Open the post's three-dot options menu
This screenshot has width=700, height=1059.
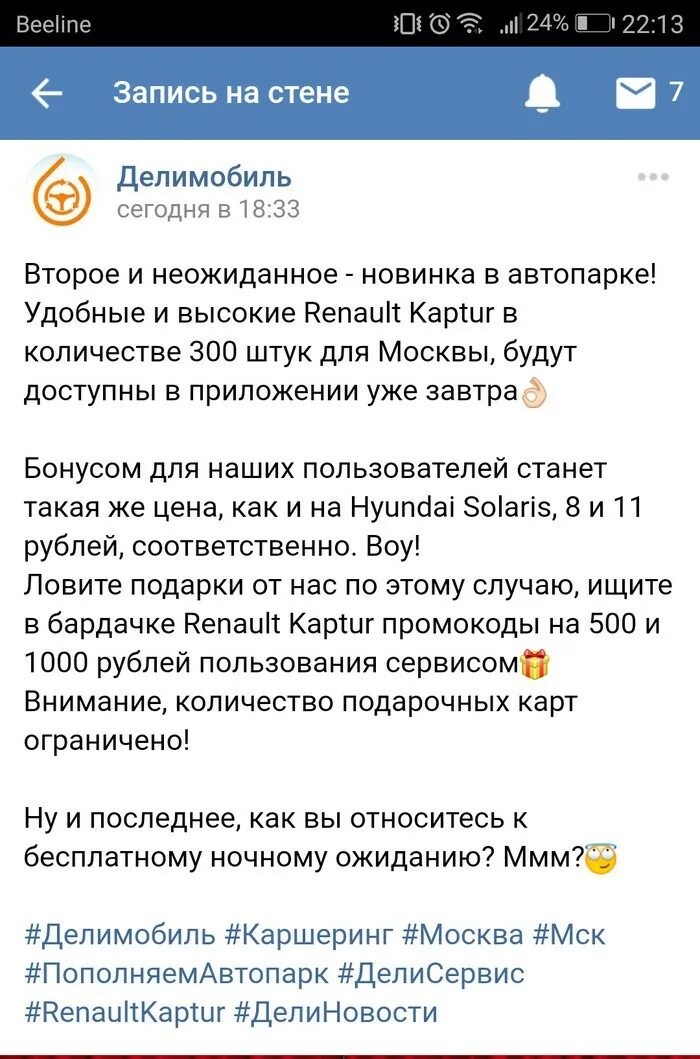pyautogui.click(x=652, y=177)
